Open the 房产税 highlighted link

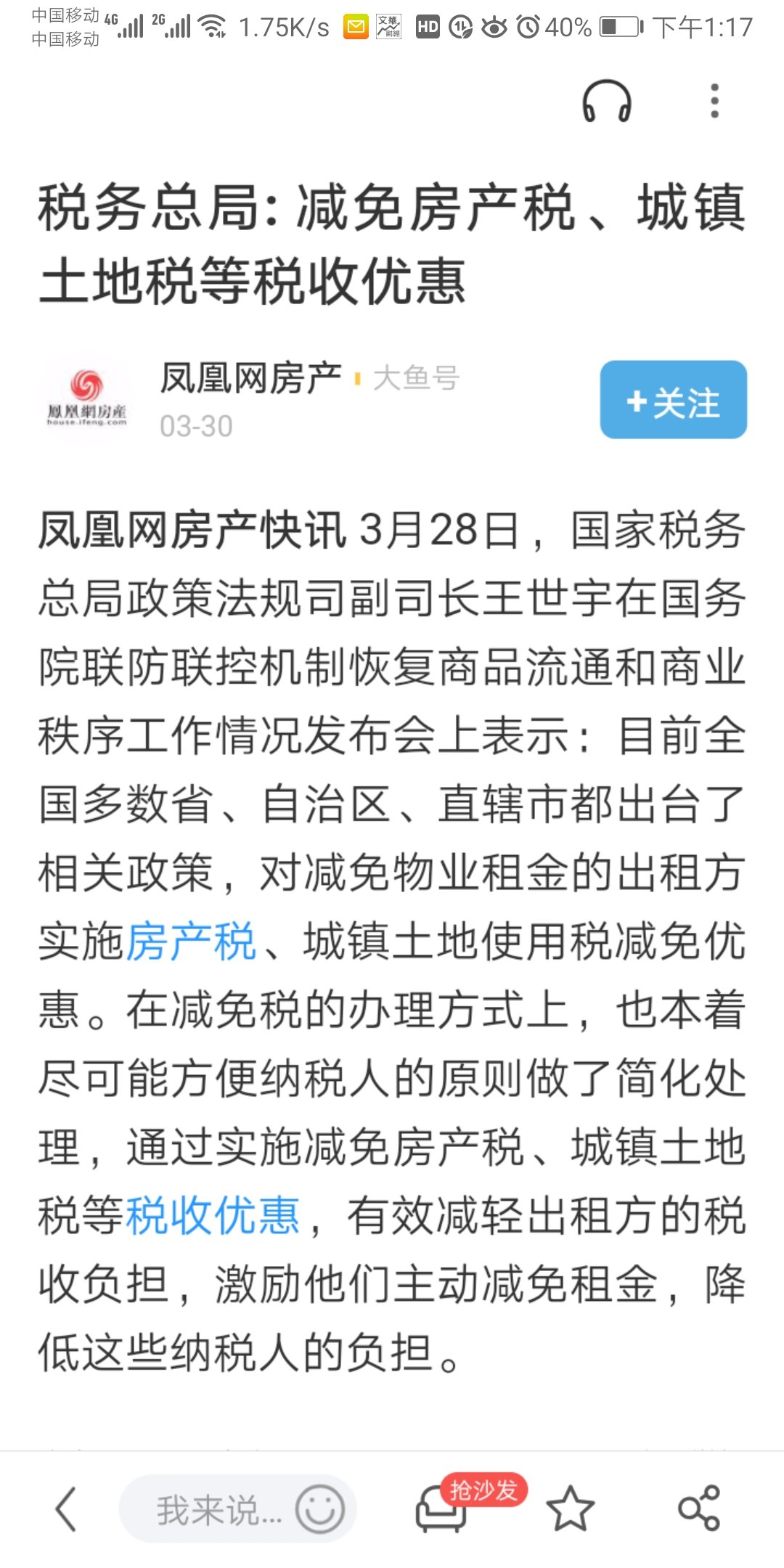(x=192, y=942)
